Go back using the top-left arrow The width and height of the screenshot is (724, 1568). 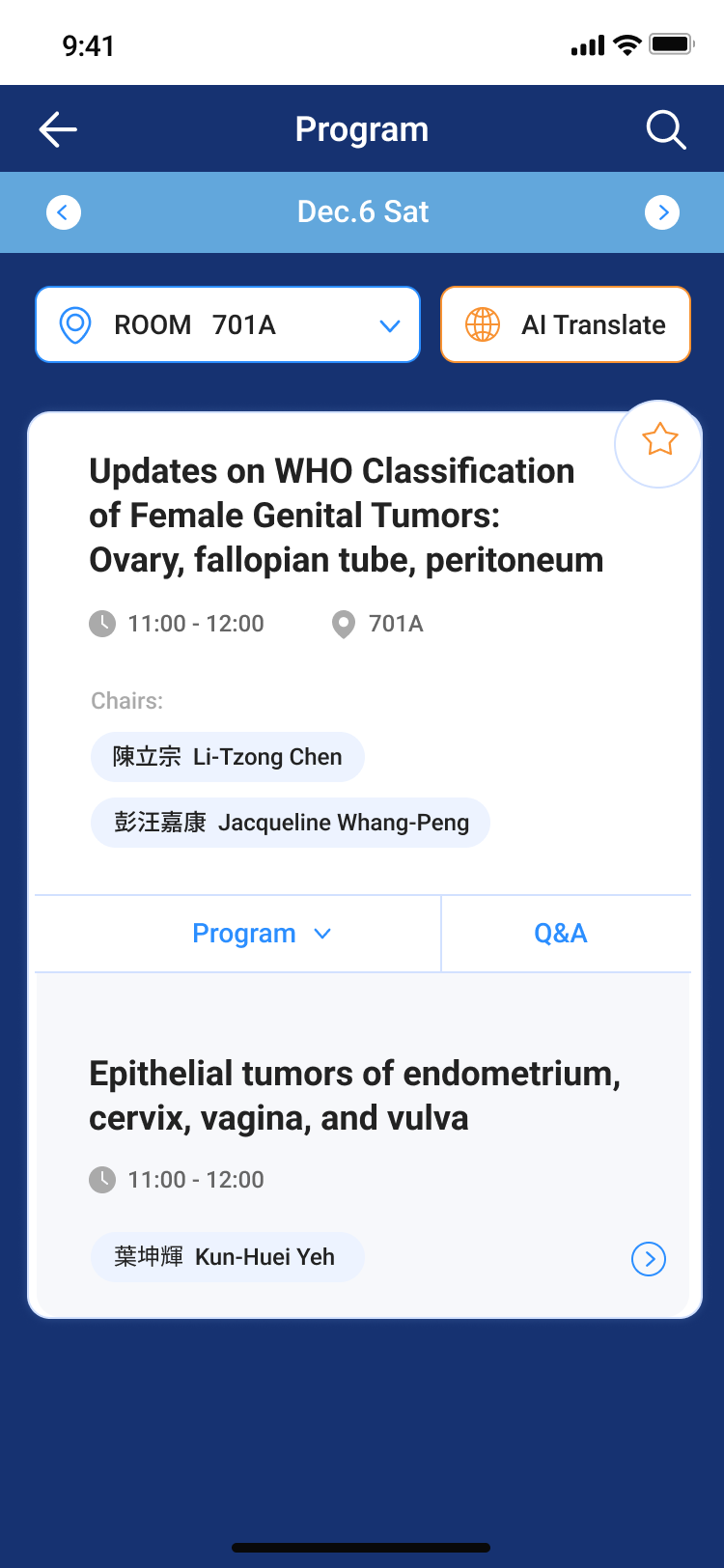(x=58, y=129)
